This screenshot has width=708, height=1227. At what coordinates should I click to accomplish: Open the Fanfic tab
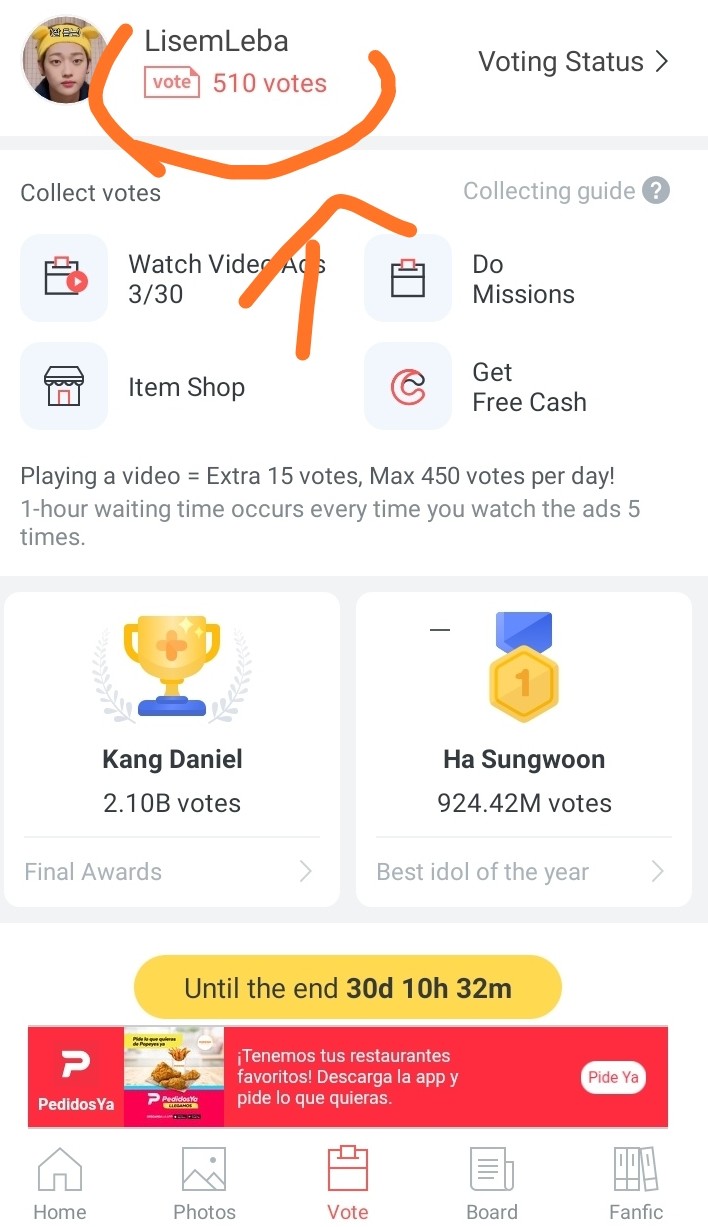pyautogui.click(x=636, y=1185)
